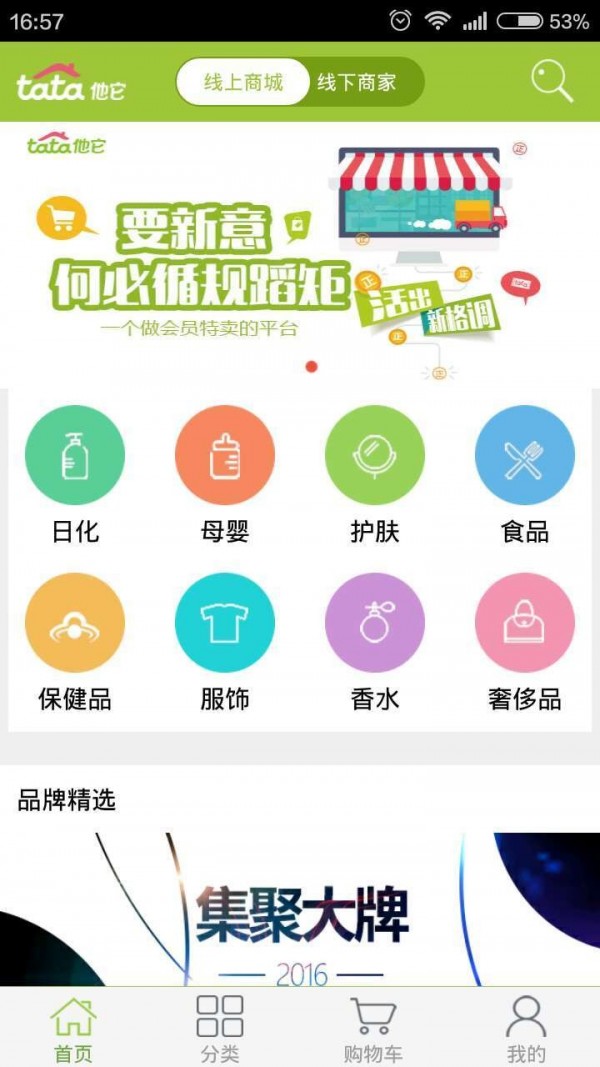The height and width of the screenshot is (1067, 600).
Task: Open the search magnifier icon
Action: (x=552, y=82)
